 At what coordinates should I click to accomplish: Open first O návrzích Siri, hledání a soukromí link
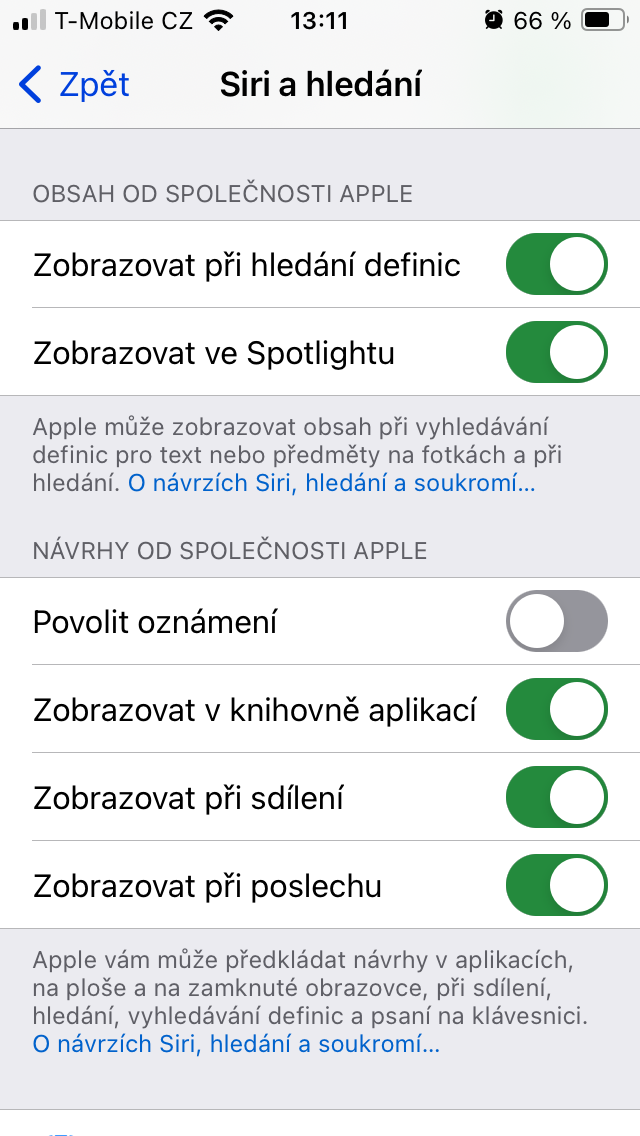331,485
